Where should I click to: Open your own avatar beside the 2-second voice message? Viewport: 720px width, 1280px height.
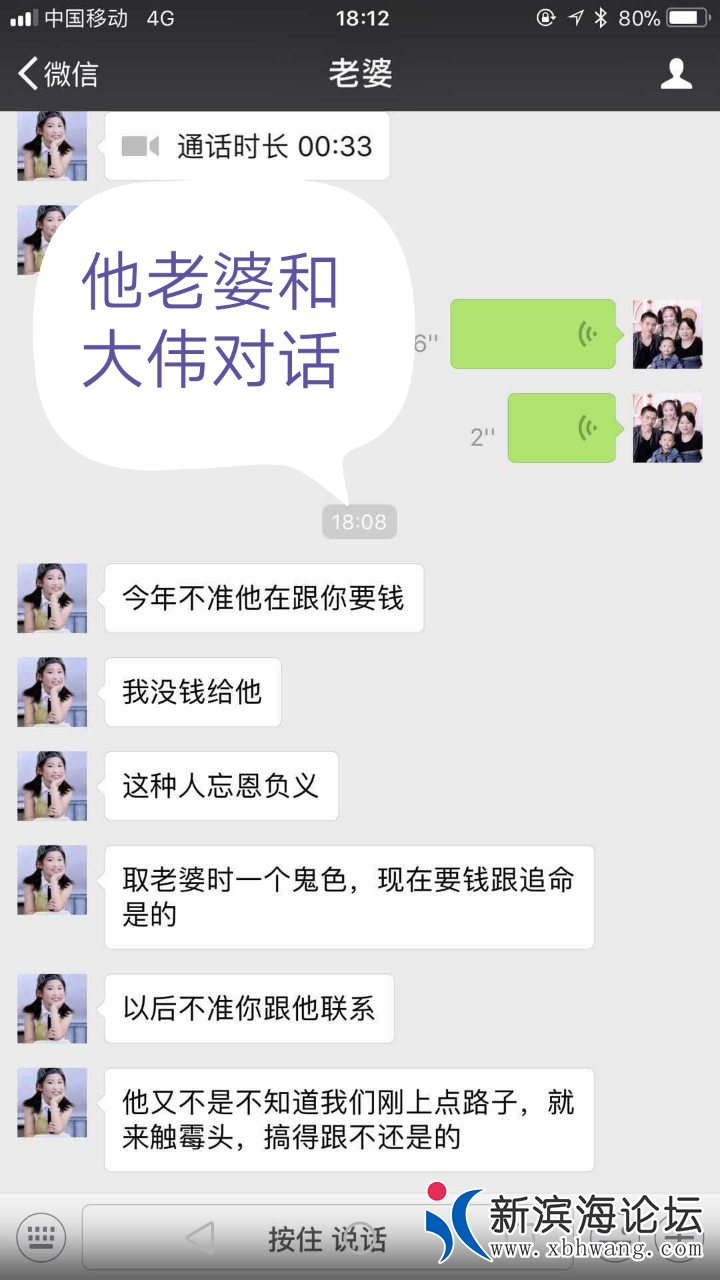[x=667, y=428]
